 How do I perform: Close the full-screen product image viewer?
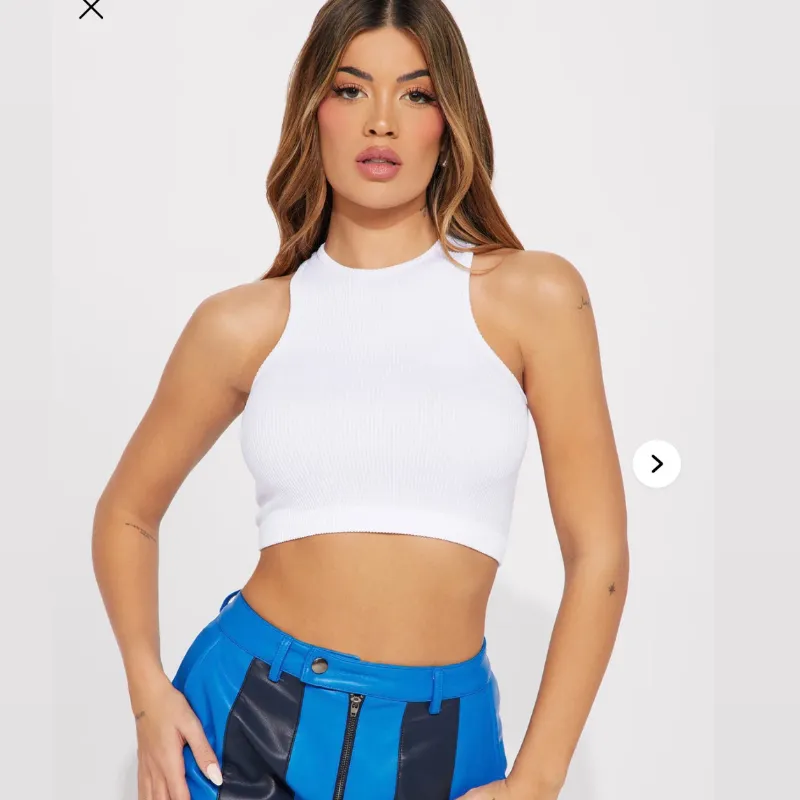[x=91, y=9]
